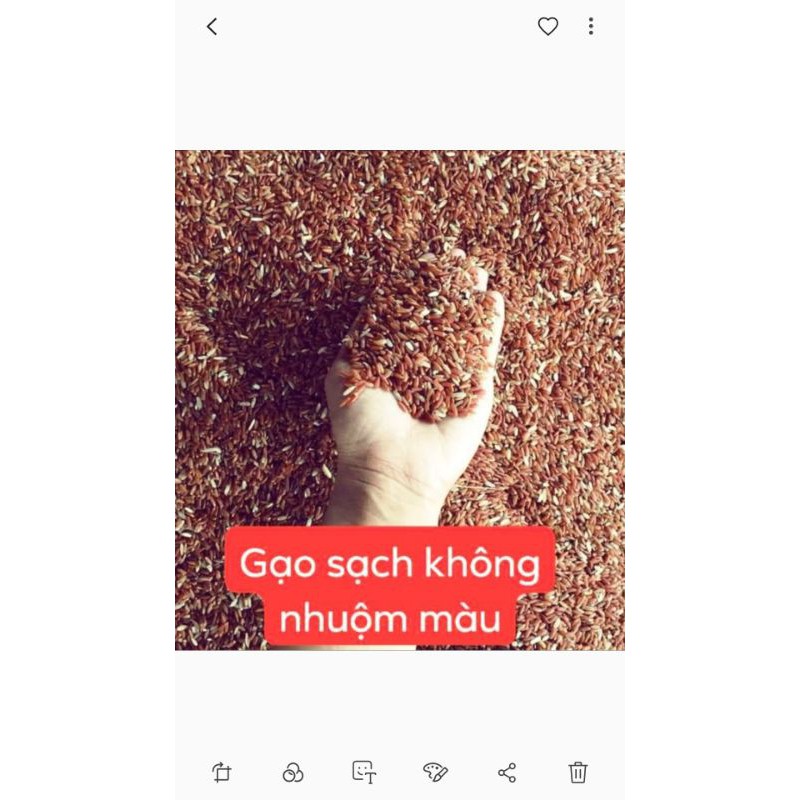Mark this photo as favorite
Screen dimensions: 800x800
click(548, 27)
